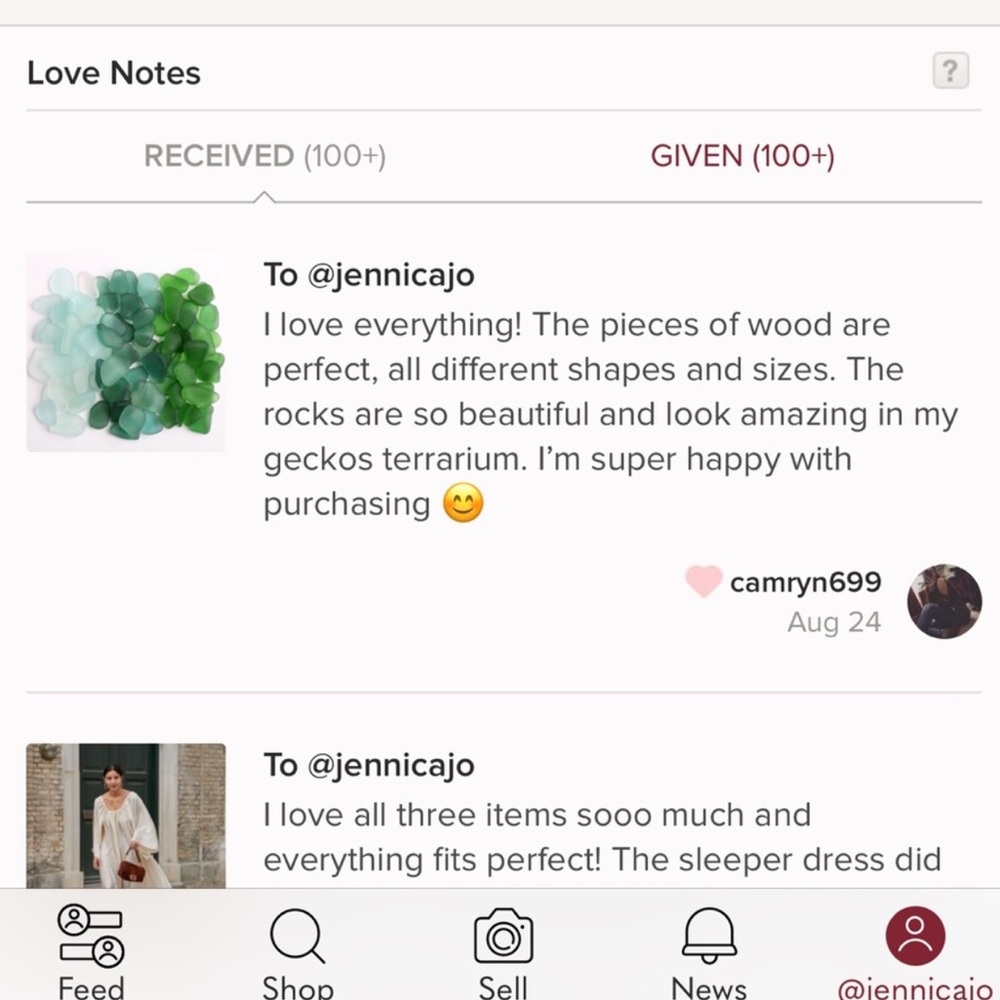View camryn699's profile picture
The height and width of the screenshot is (1000, 1000).
(943, 602)
